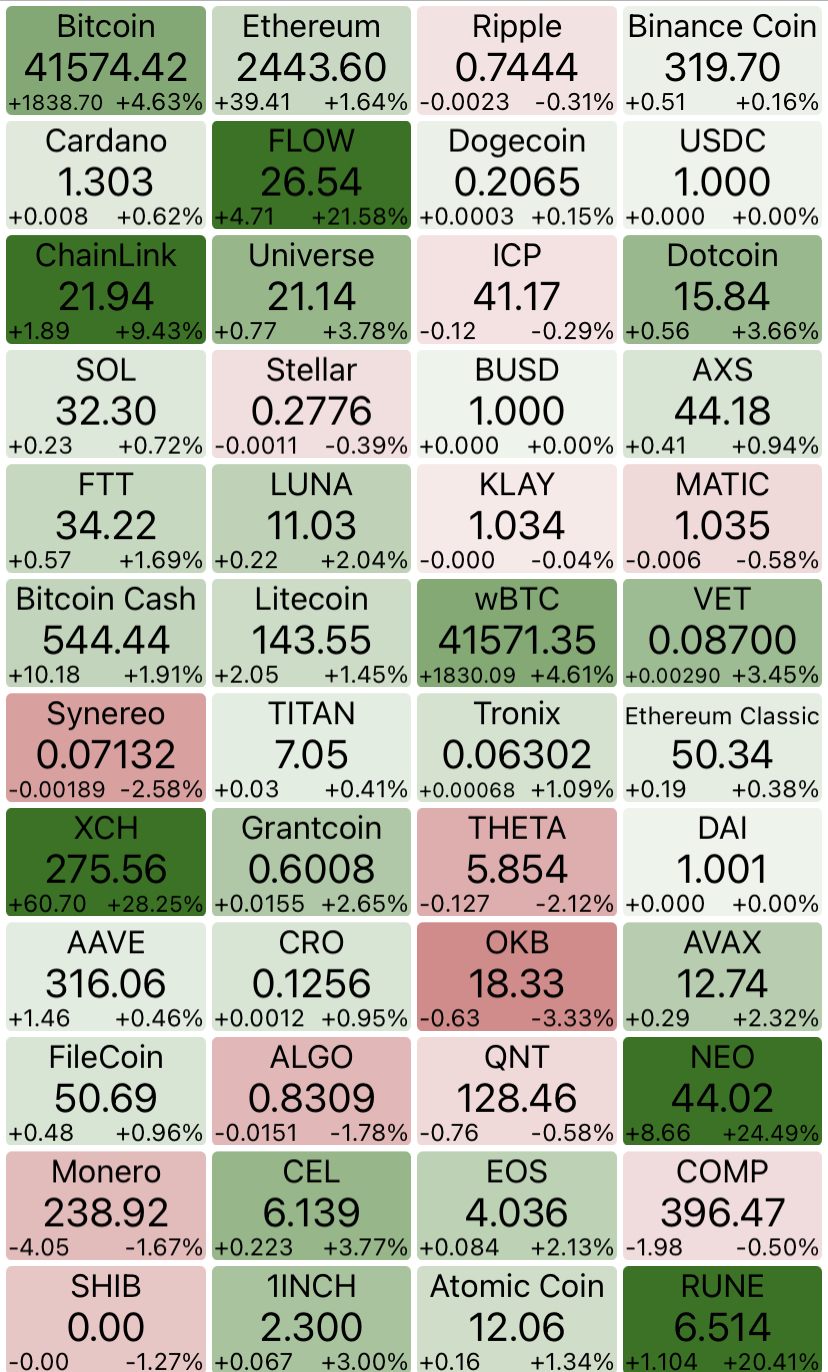The width and height of the screenshot is (828, 1372).
Task: View details for FLOW
Action: (311, 175)
